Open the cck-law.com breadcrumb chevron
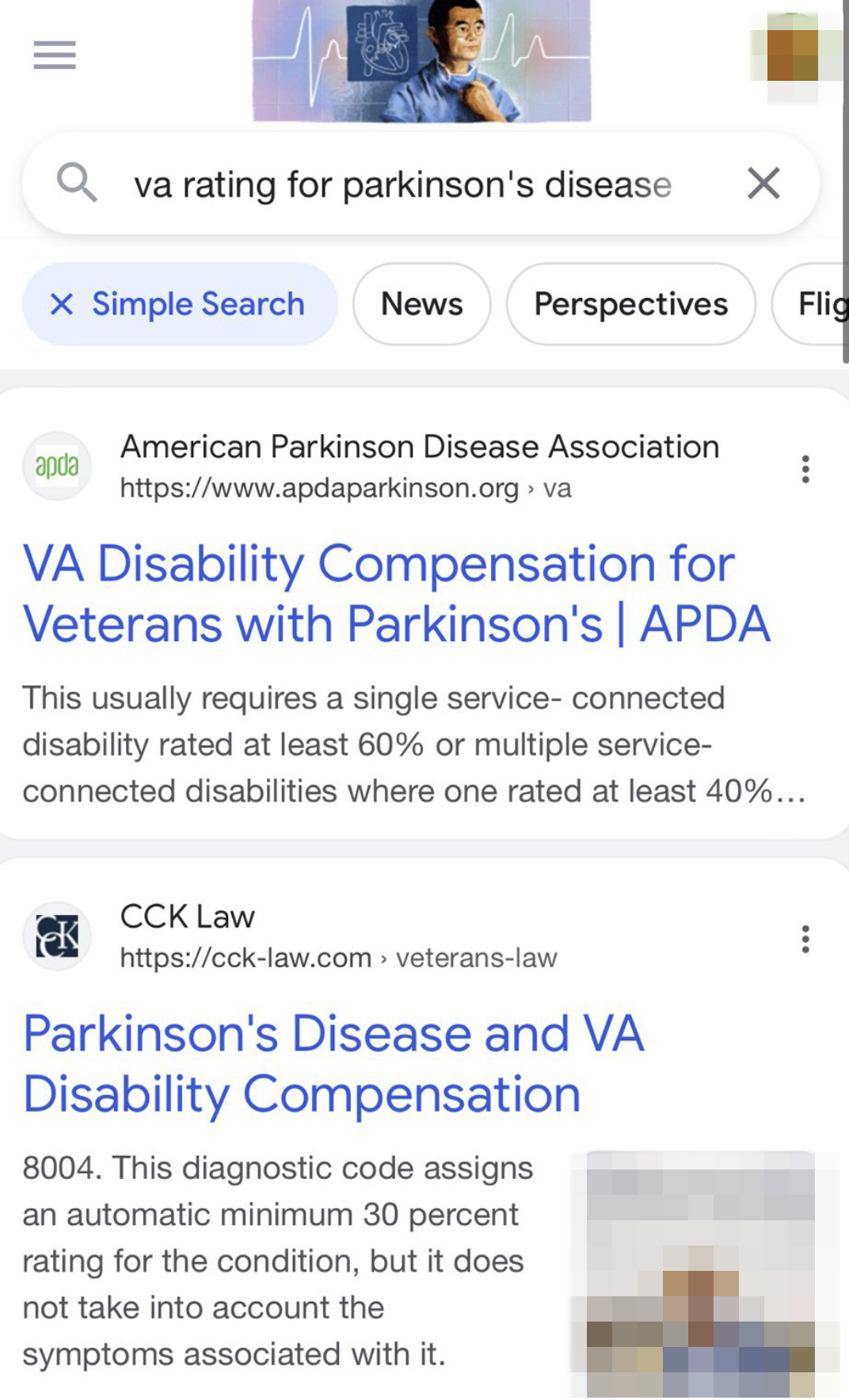This screenshot has width=849, height=1400. [383, 957]
